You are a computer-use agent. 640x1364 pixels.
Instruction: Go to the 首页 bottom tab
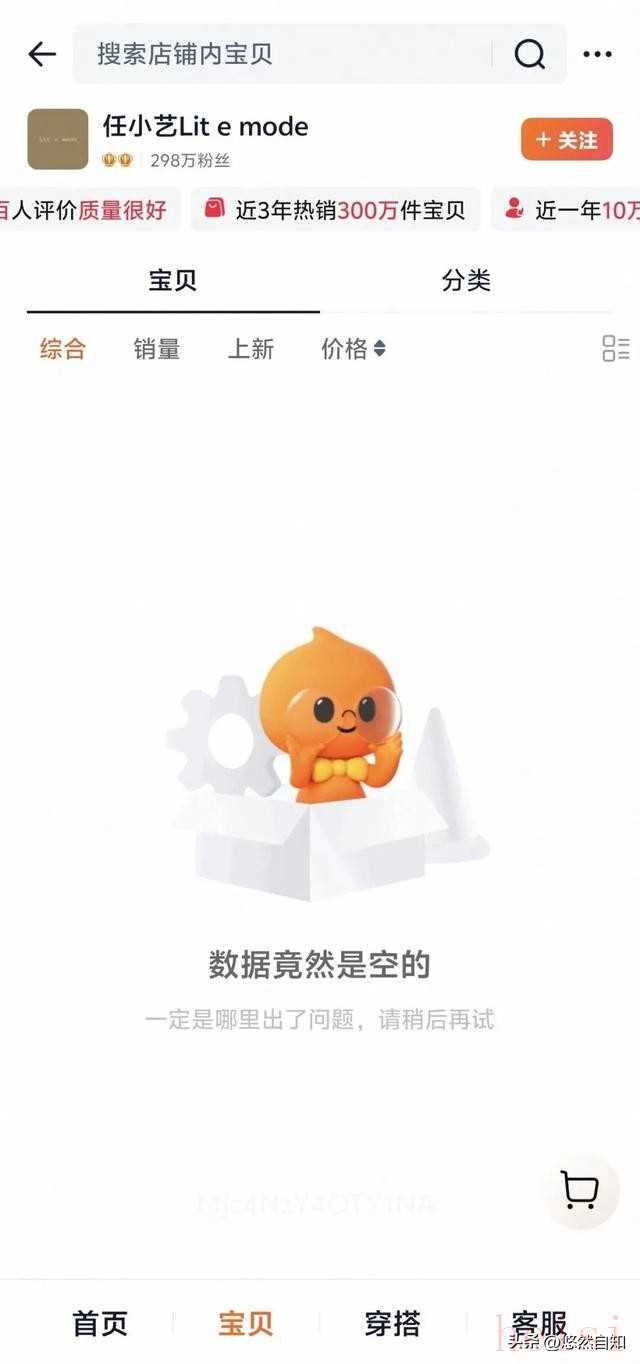(x=100, y=1324)
